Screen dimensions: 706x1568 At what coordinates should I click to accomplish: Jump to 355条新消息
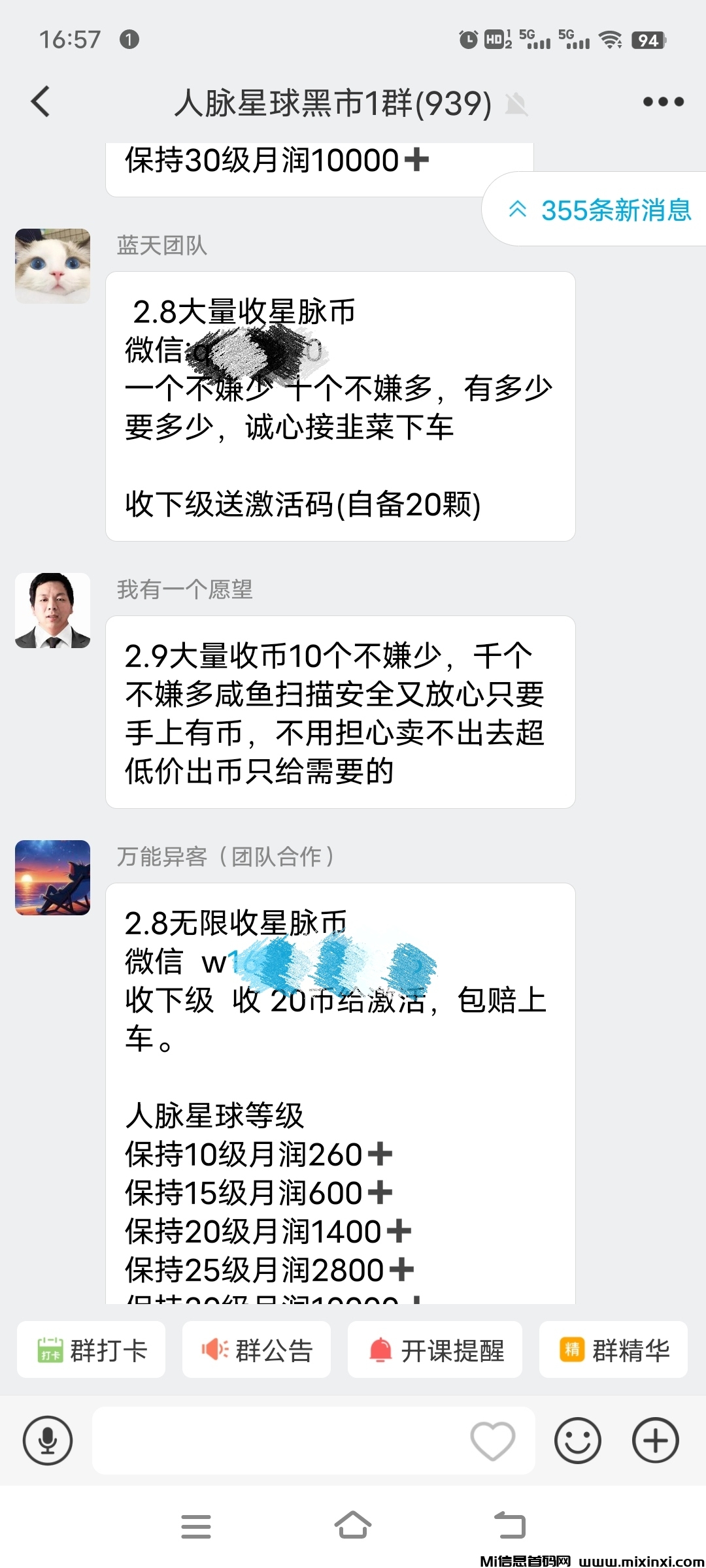coord(599,210)
